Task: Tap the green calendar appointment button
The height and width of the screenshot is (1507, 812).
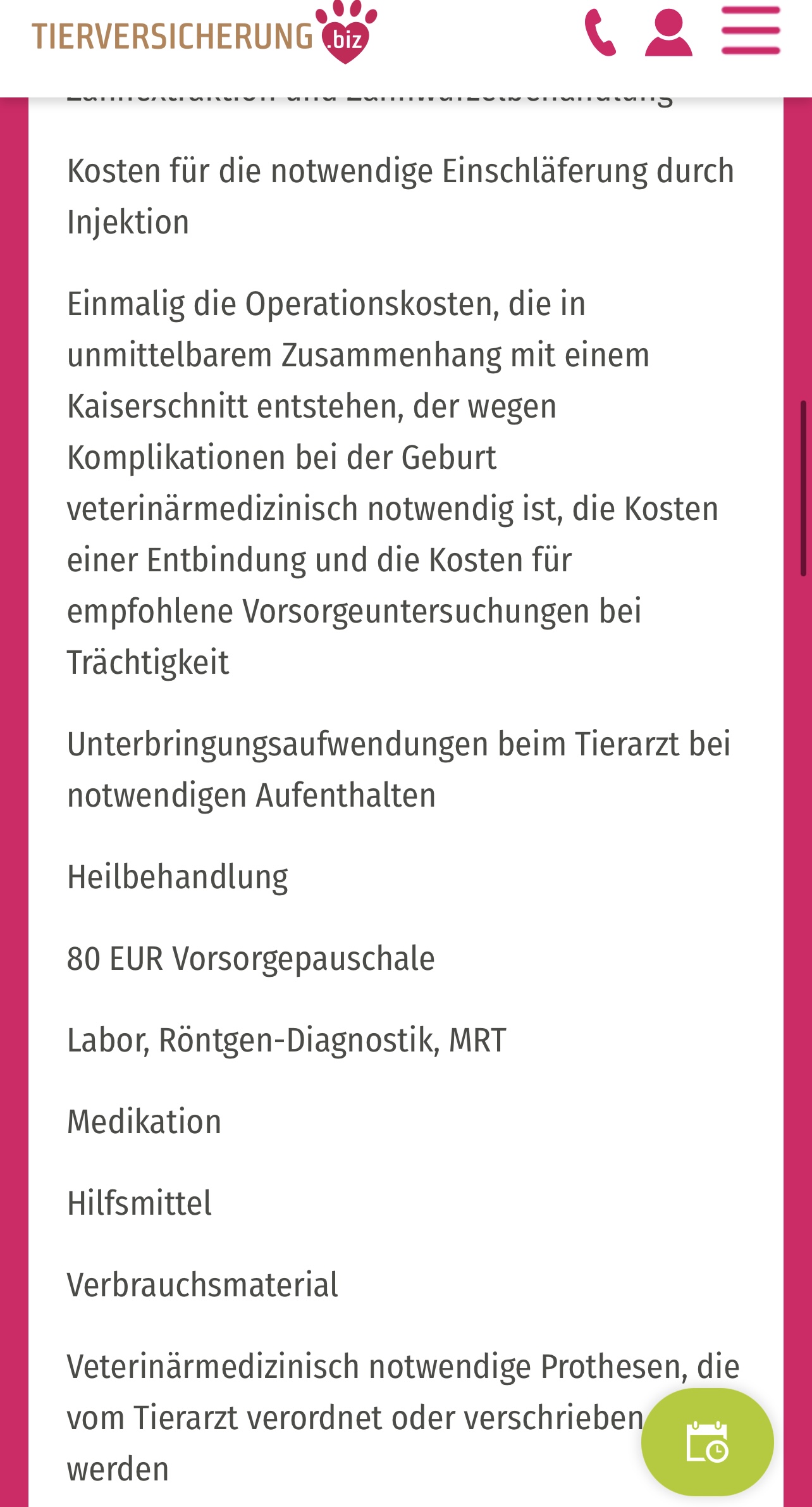Action: [707, 1442]
